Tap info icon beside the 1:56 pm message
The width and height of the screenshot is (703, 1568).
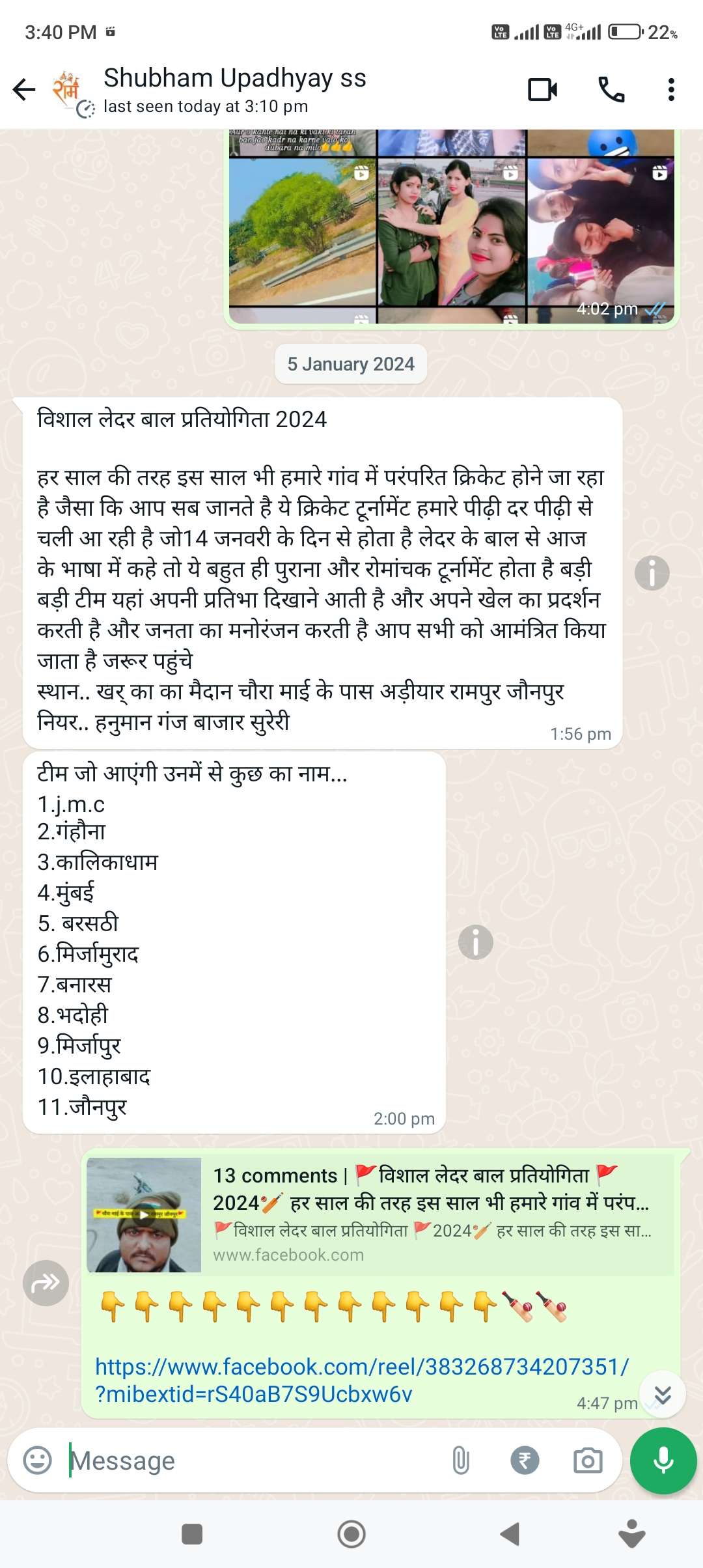click(652, 573)
